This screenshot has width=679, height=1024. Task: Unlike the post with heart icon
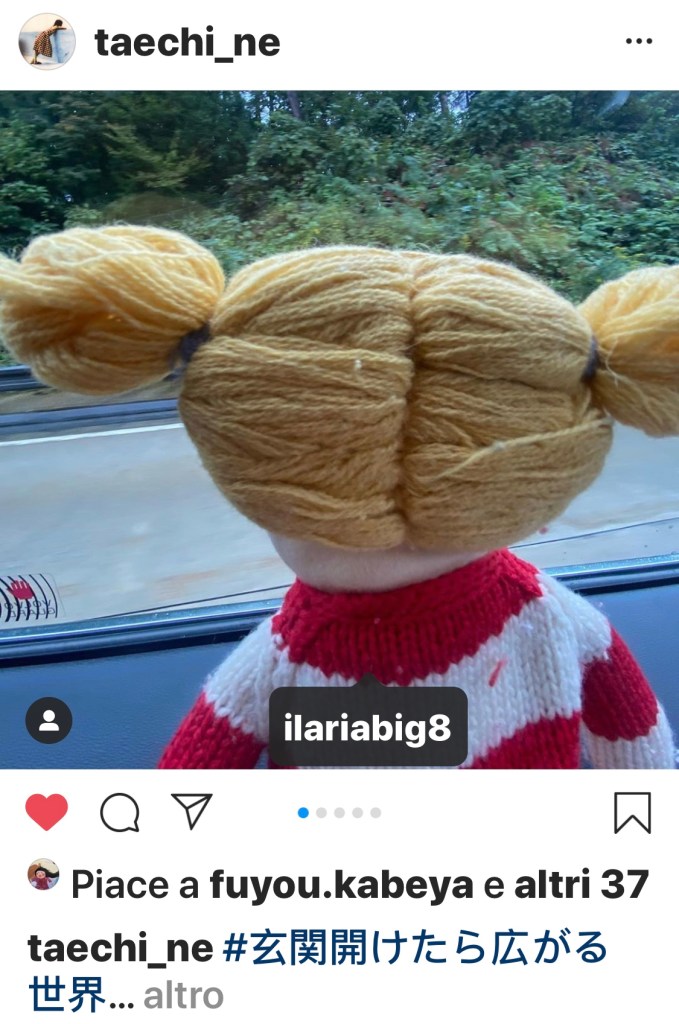[x=47, y=812]
